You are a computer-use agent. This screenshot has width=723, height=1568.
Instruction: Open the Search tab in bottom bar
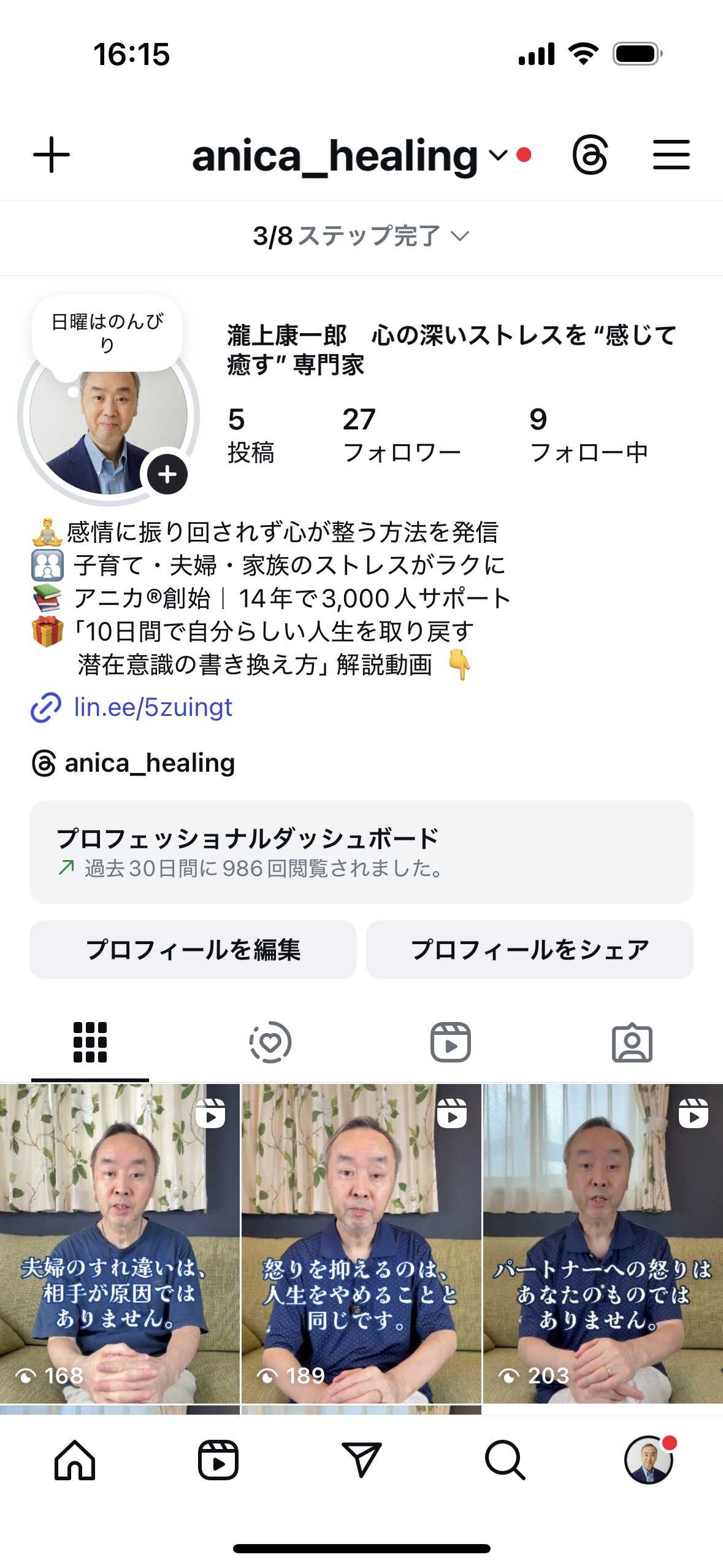tap(505, 1460)
